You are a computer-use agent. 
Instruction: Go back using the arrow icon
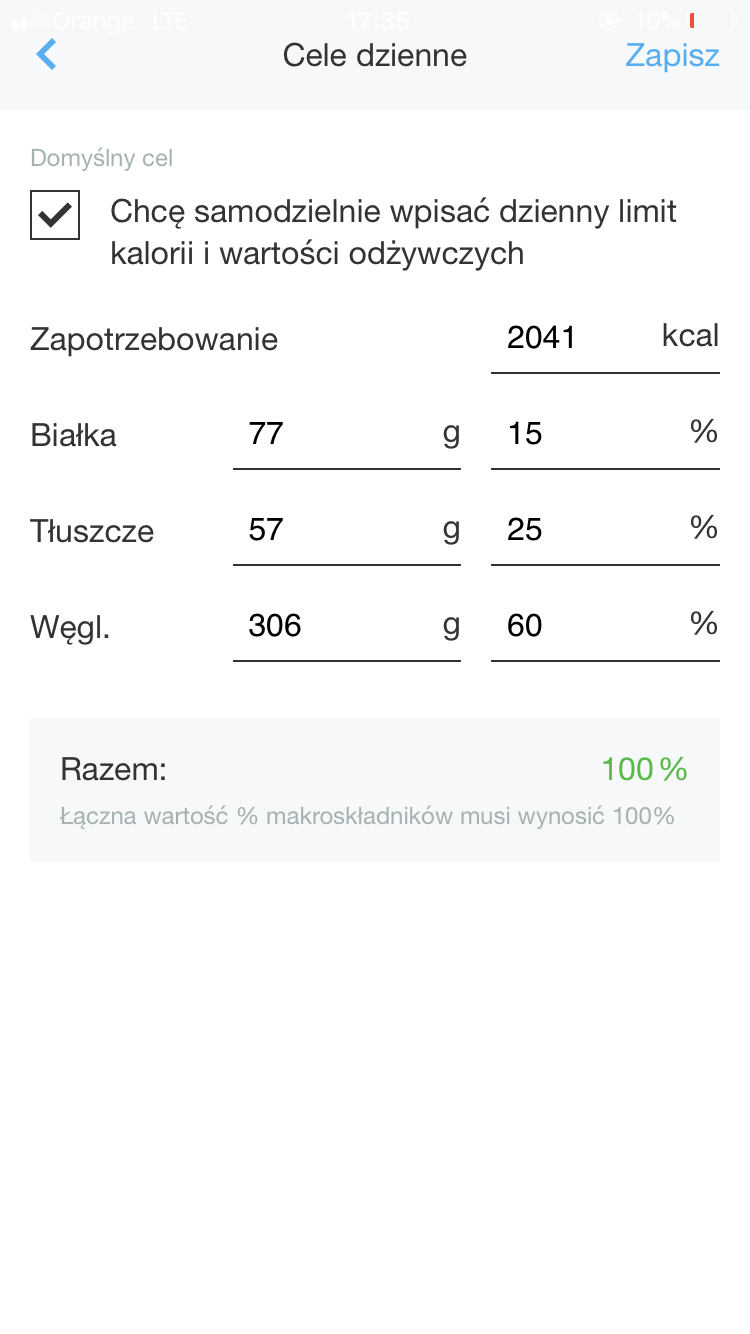(x=46, y=54)
